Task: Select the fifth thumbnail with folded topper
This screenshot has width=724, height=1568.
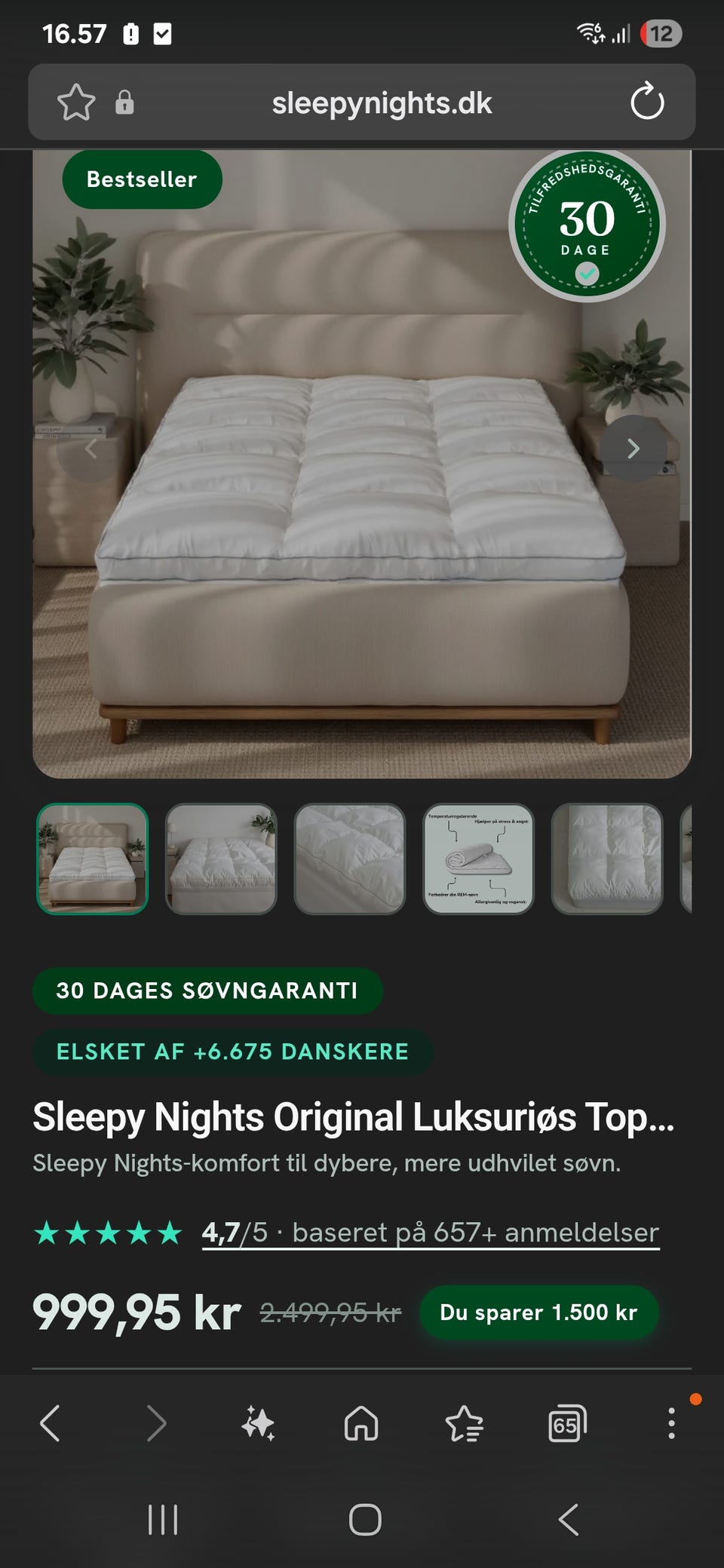Action: [607, 859]
